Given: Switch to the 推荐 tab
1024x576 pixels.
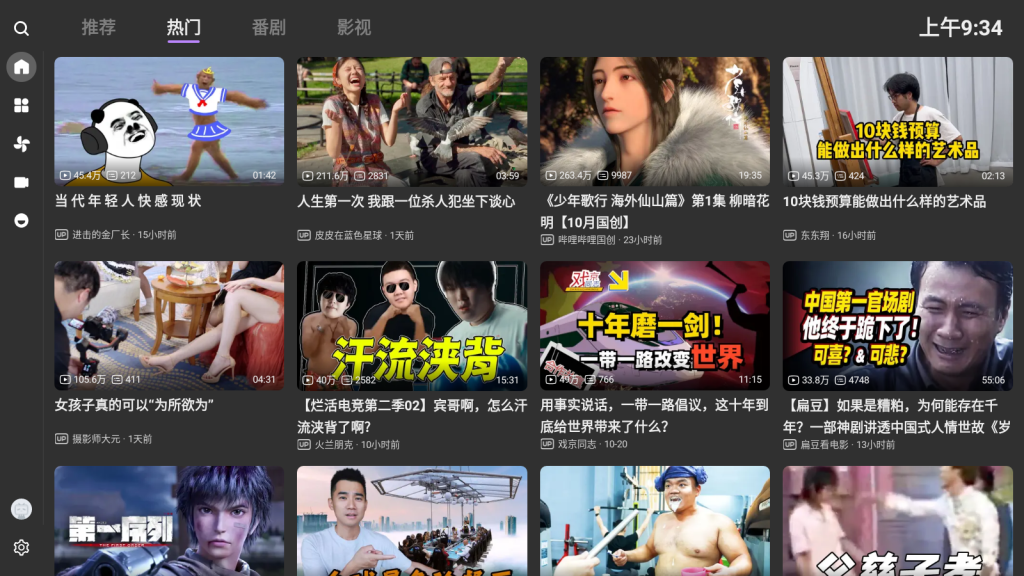Looking at the screenshot, I should click(99, 27).
